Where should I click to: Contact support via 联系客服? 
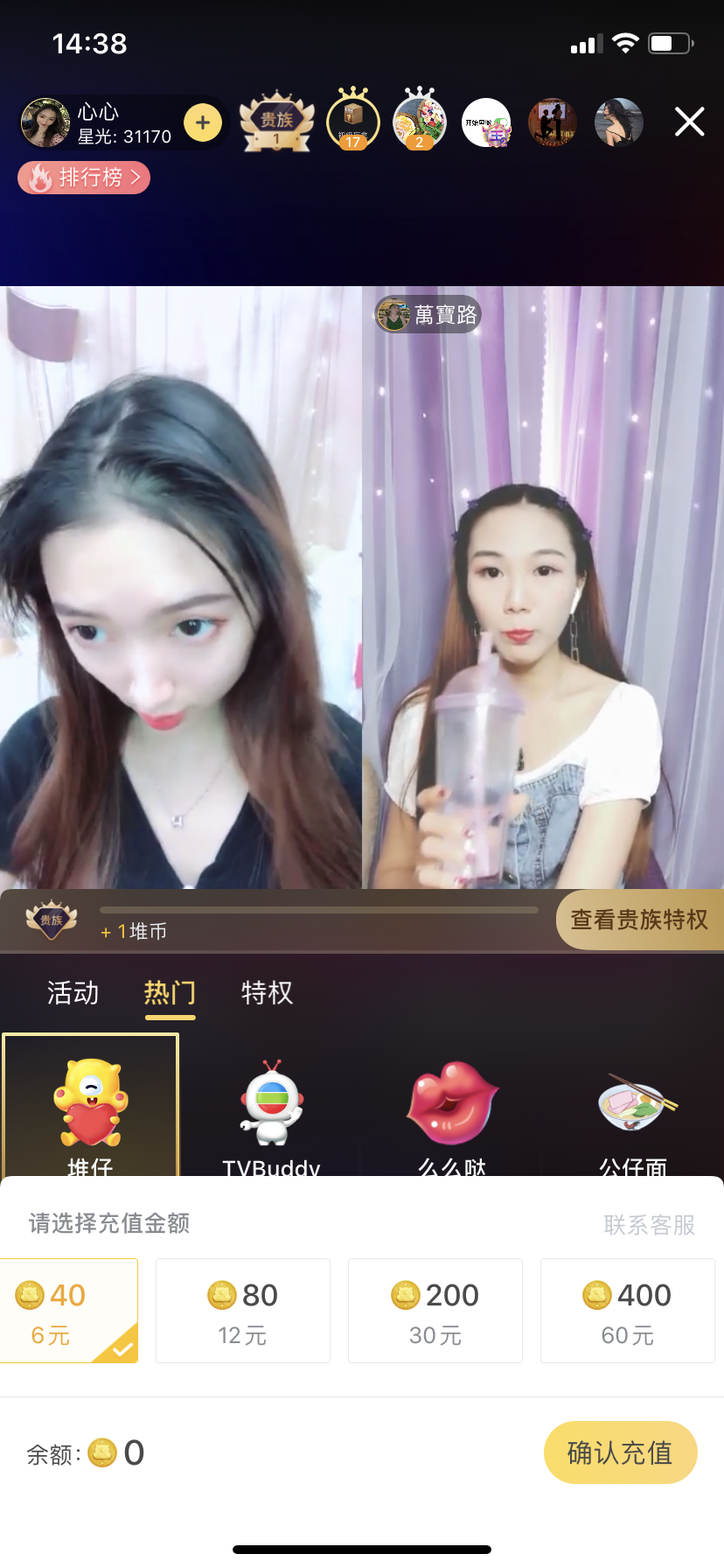(649, 1225)
